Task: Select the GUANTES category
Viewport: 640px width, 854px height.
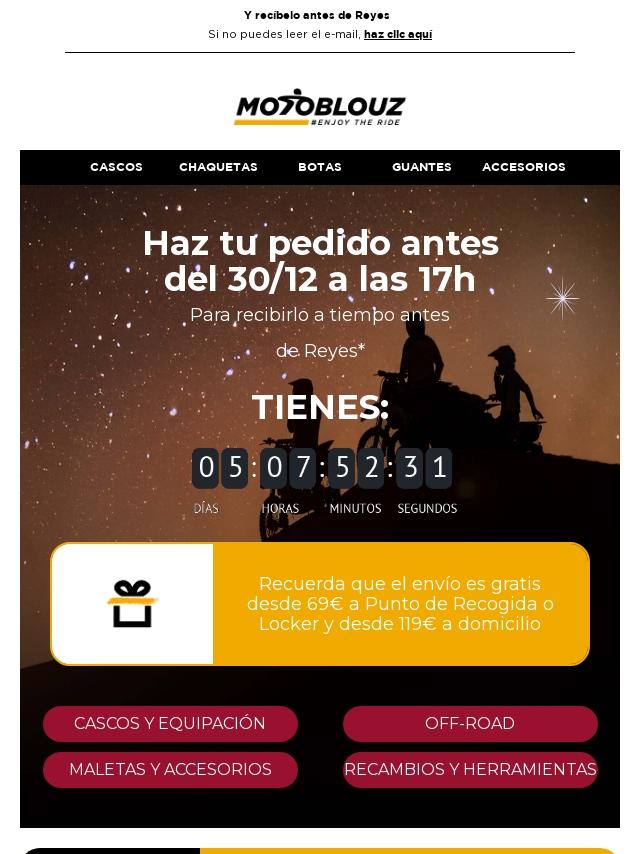Action: (x=421, y=167)
